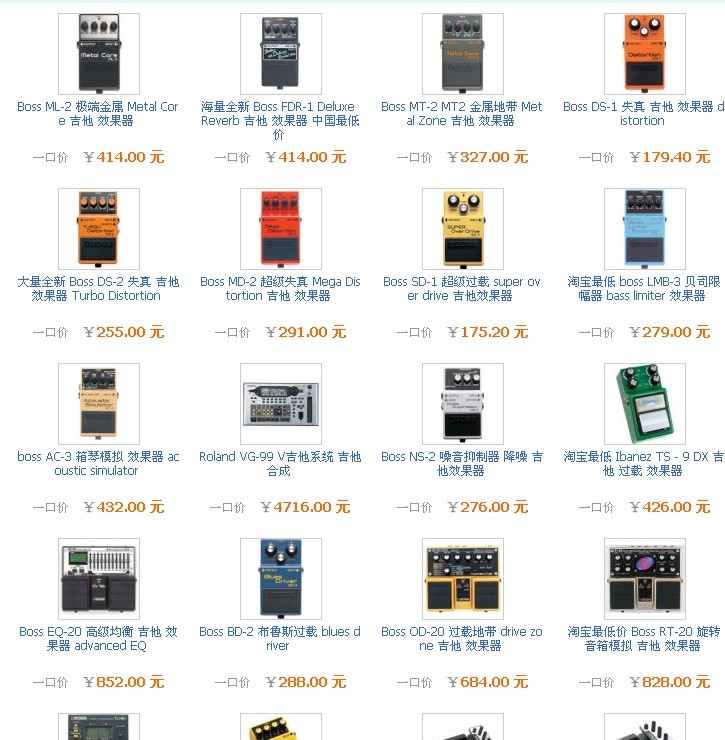The height and width of the screenshot is (740, 725).
Task: Open the Ibanez TS-9 DX listing link
Action: tap(643, 464)
